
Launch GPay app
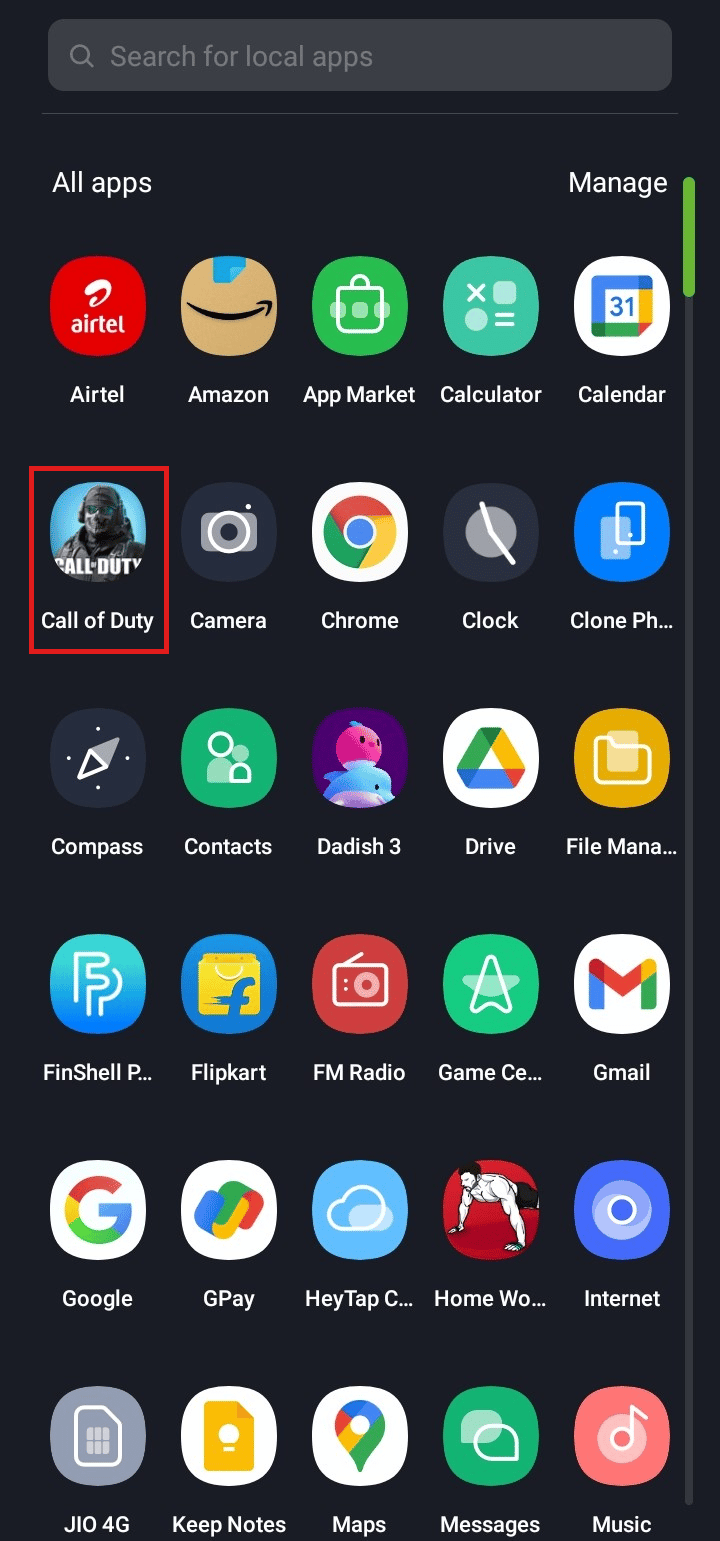point(229,1209)
